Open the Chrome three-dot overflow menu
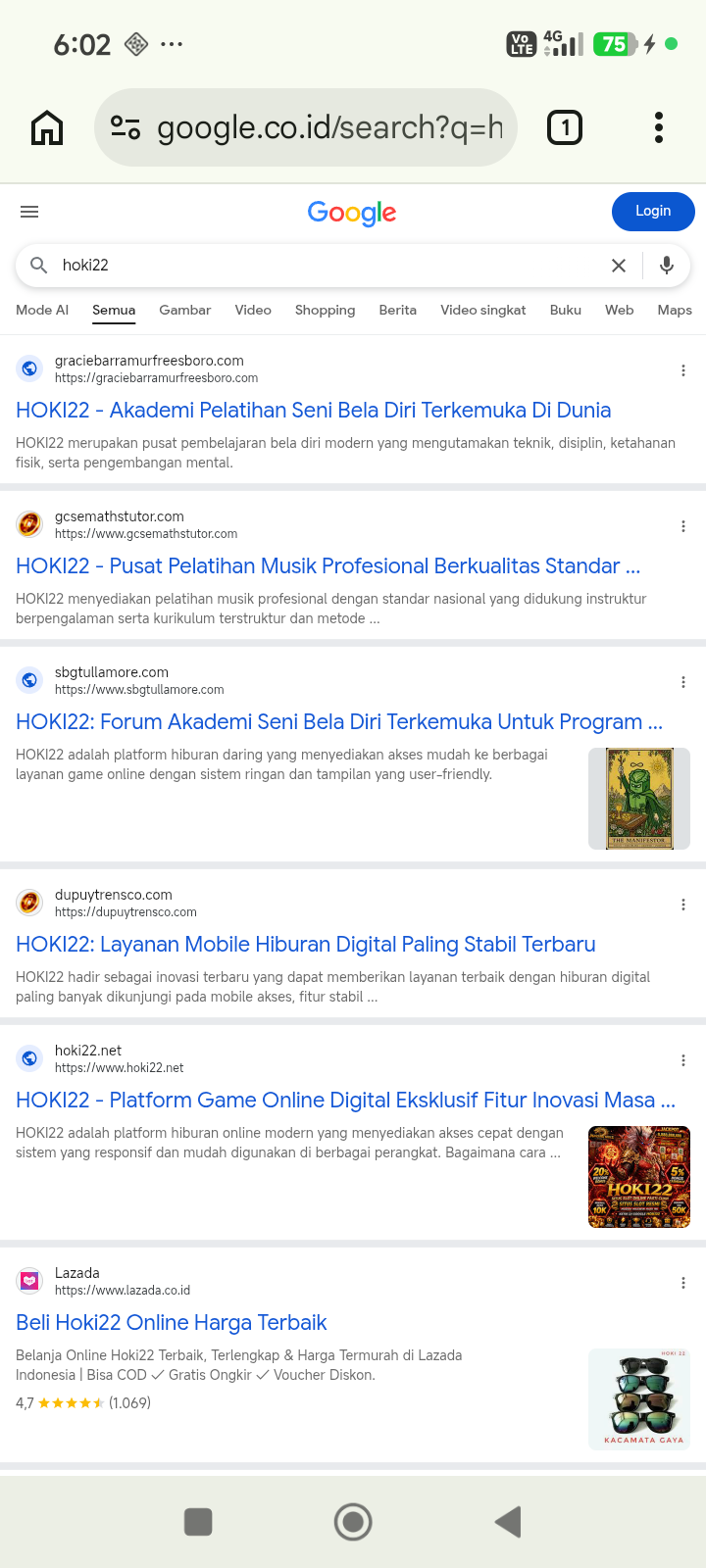Image resolution: width=706 pixels, height=1568 pixels. 659,127
